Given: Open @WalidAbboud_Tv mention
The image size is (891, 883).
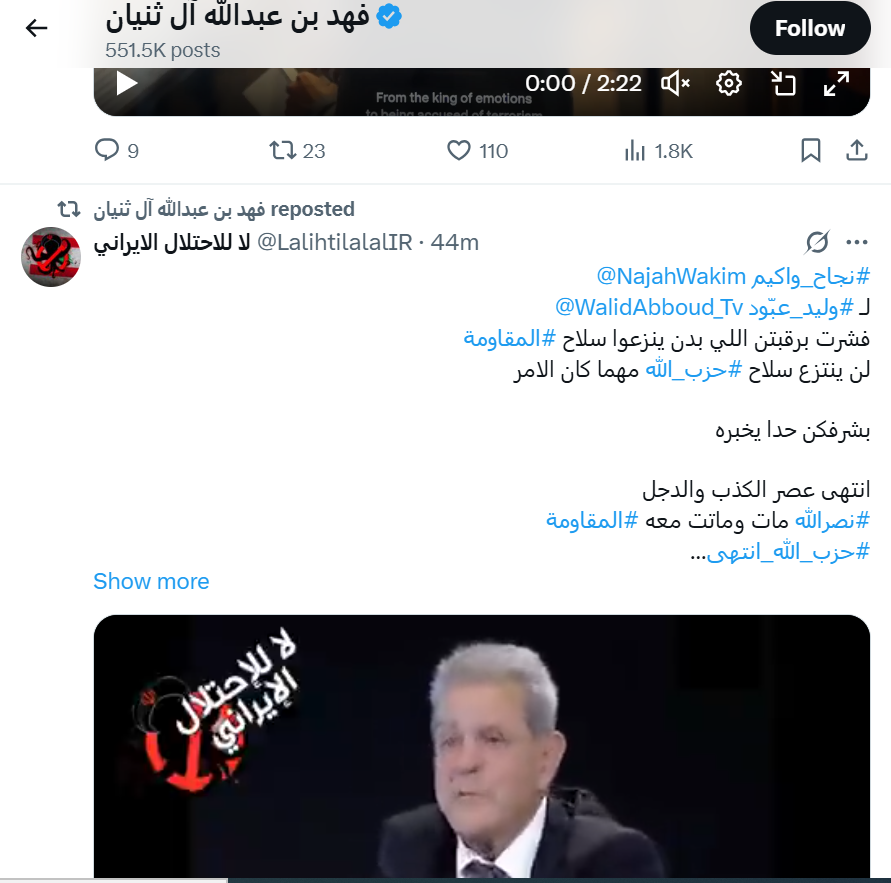Looking at the screenshot, I should point(631,307).
